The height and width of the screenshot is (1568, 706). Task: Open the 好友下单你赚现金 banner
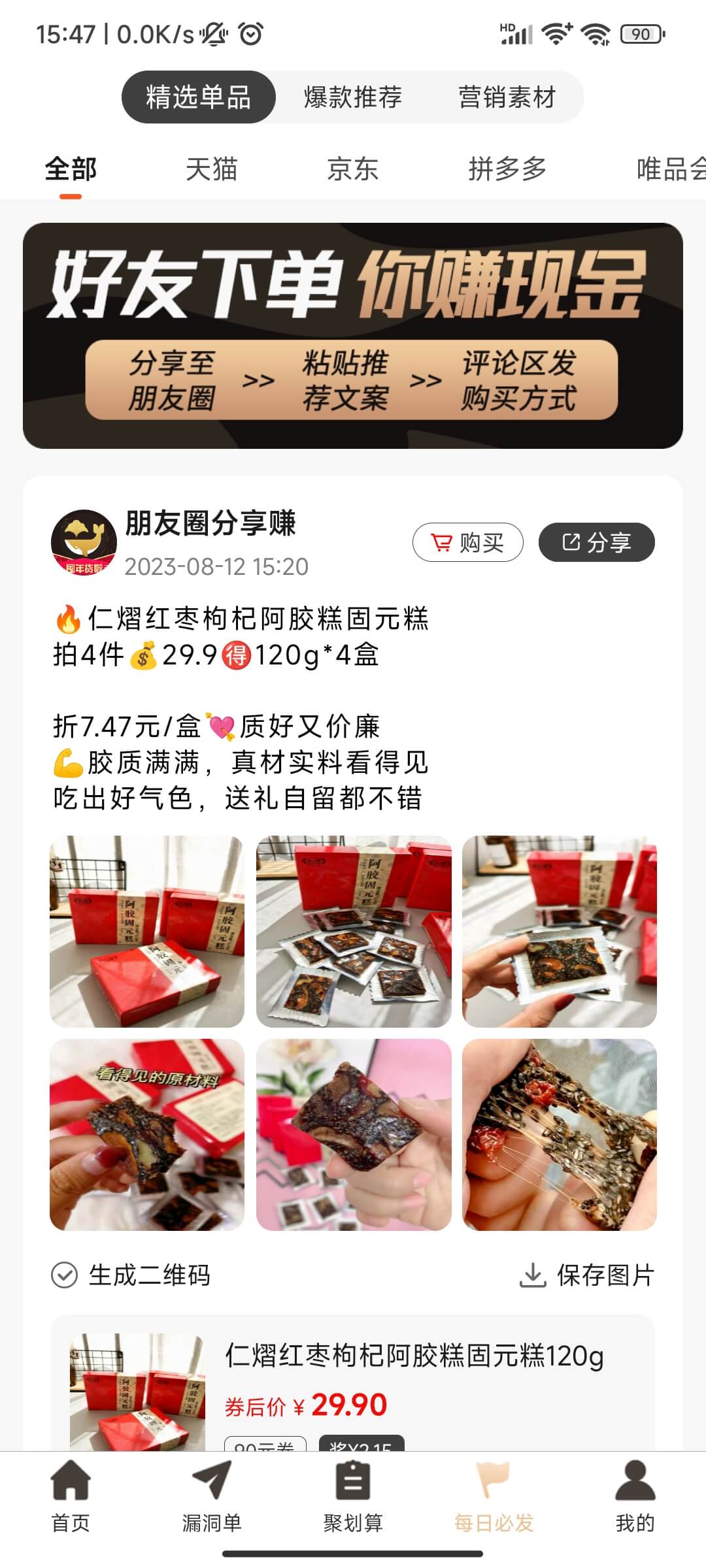[353, 336]
